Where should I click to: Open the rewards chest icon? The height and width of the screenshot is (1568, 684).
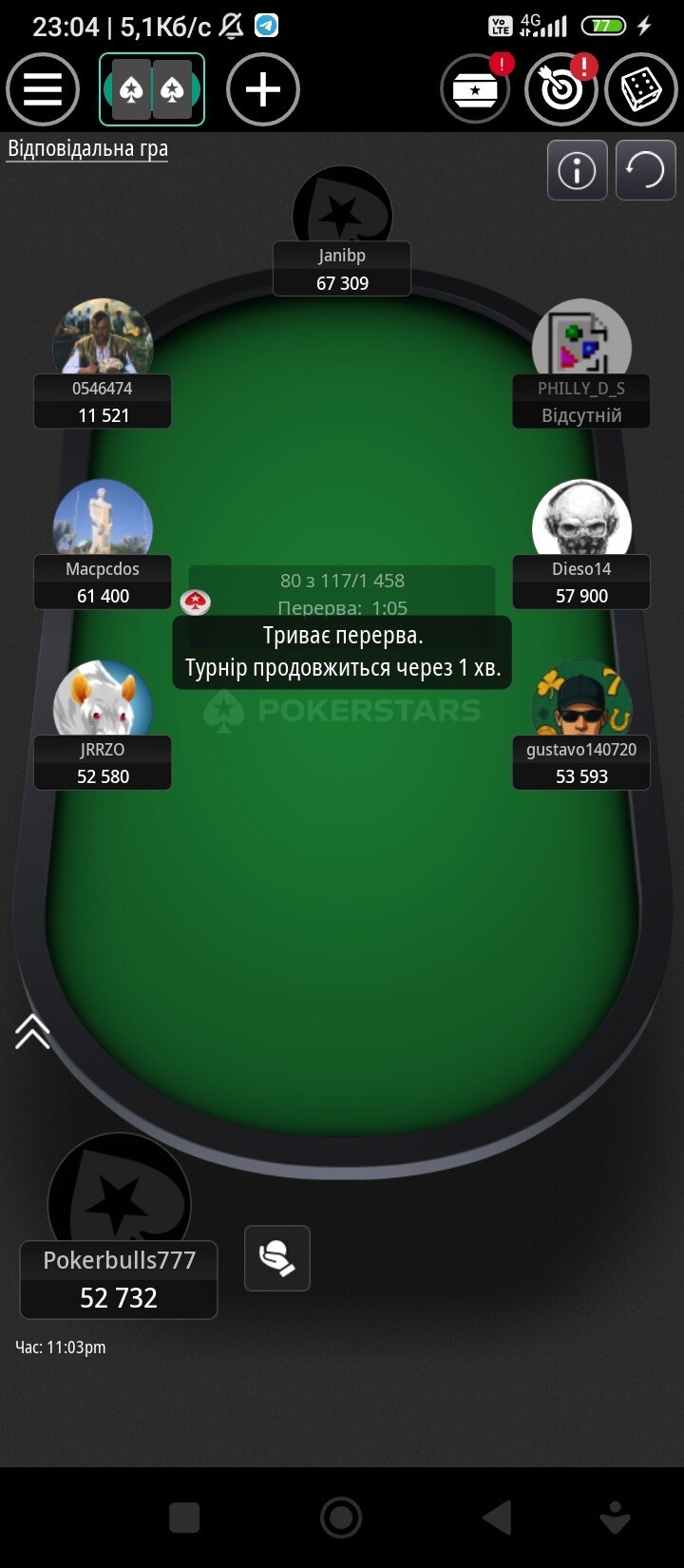click(x=475, y=90)
